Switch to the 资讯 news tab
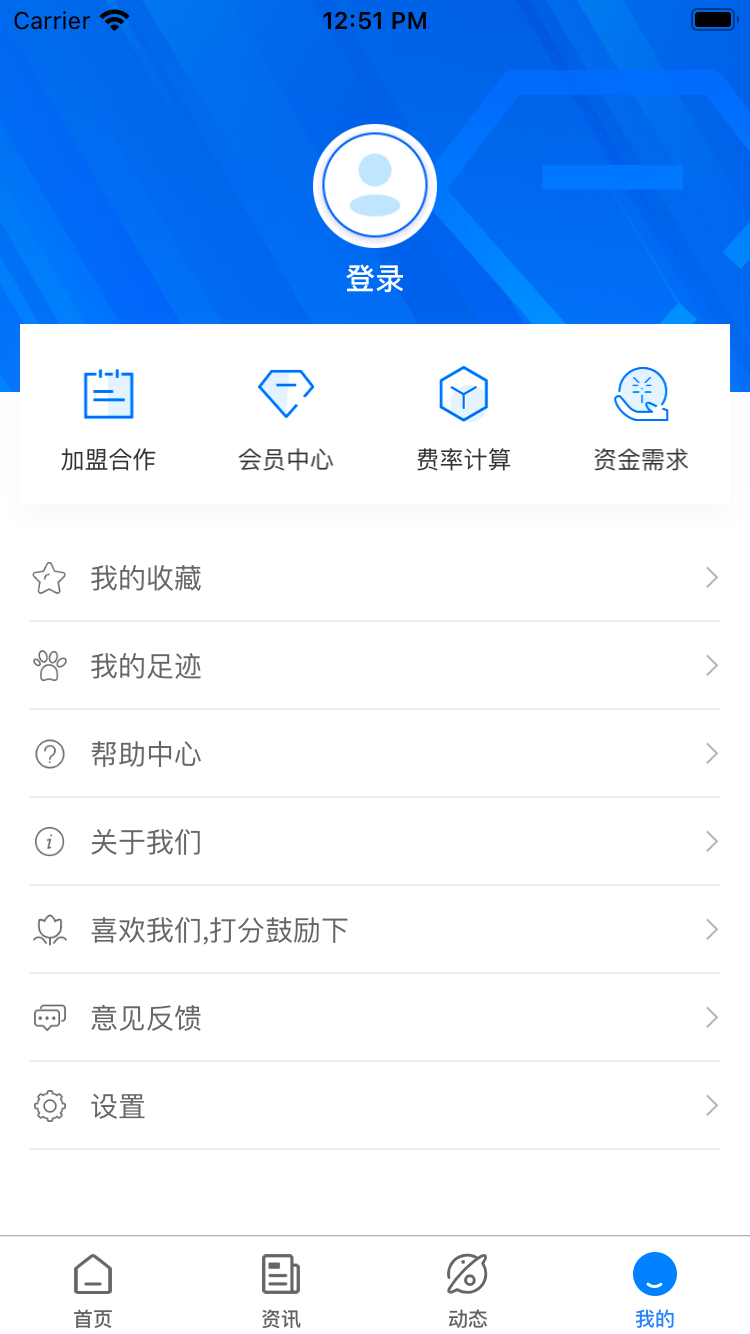The image size is (750, 1334). coord(281,1289)
